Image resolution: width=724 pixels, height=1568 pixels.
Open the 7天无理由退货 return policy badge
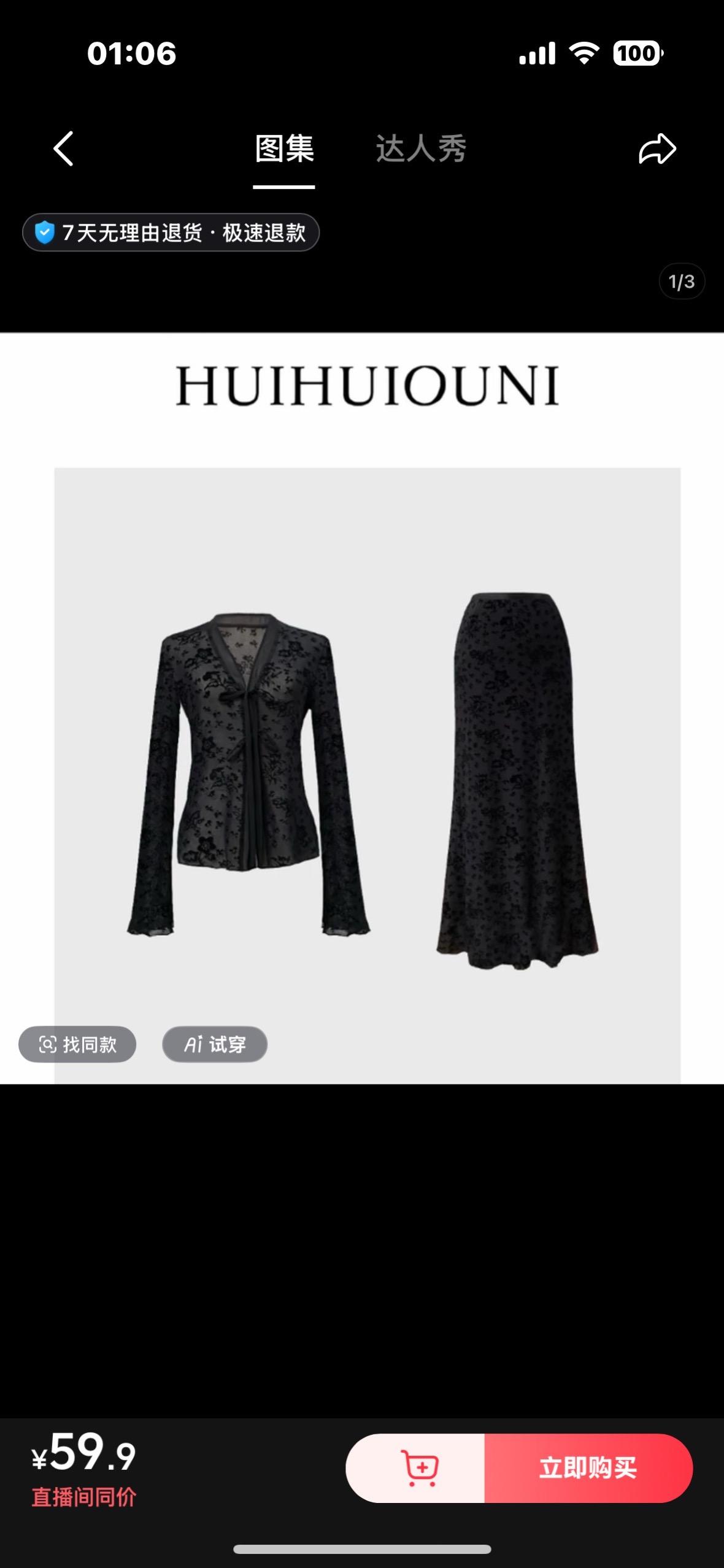(171, 233)
